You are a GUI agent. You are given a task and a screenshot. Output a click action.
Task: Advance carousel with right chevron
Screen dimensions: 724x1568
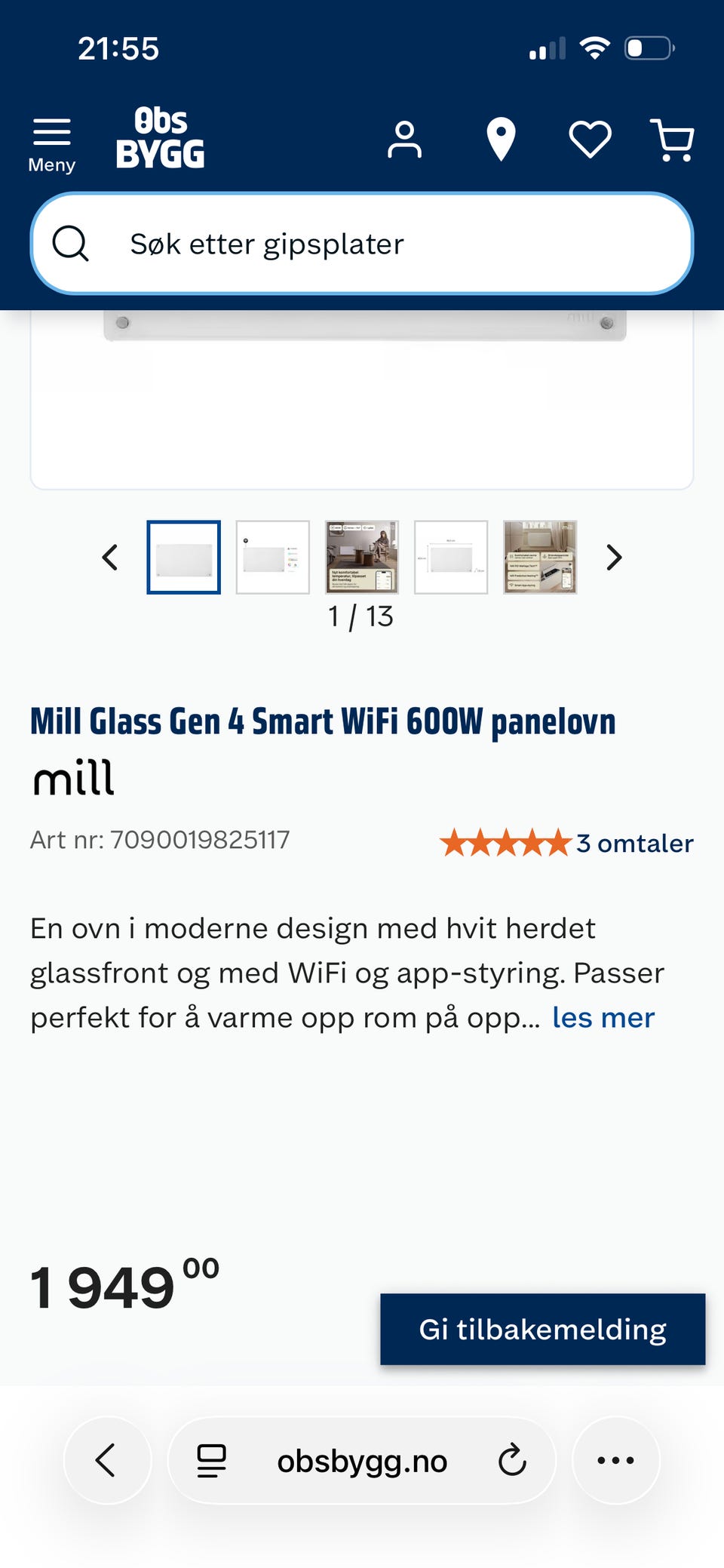pos(614,557)
